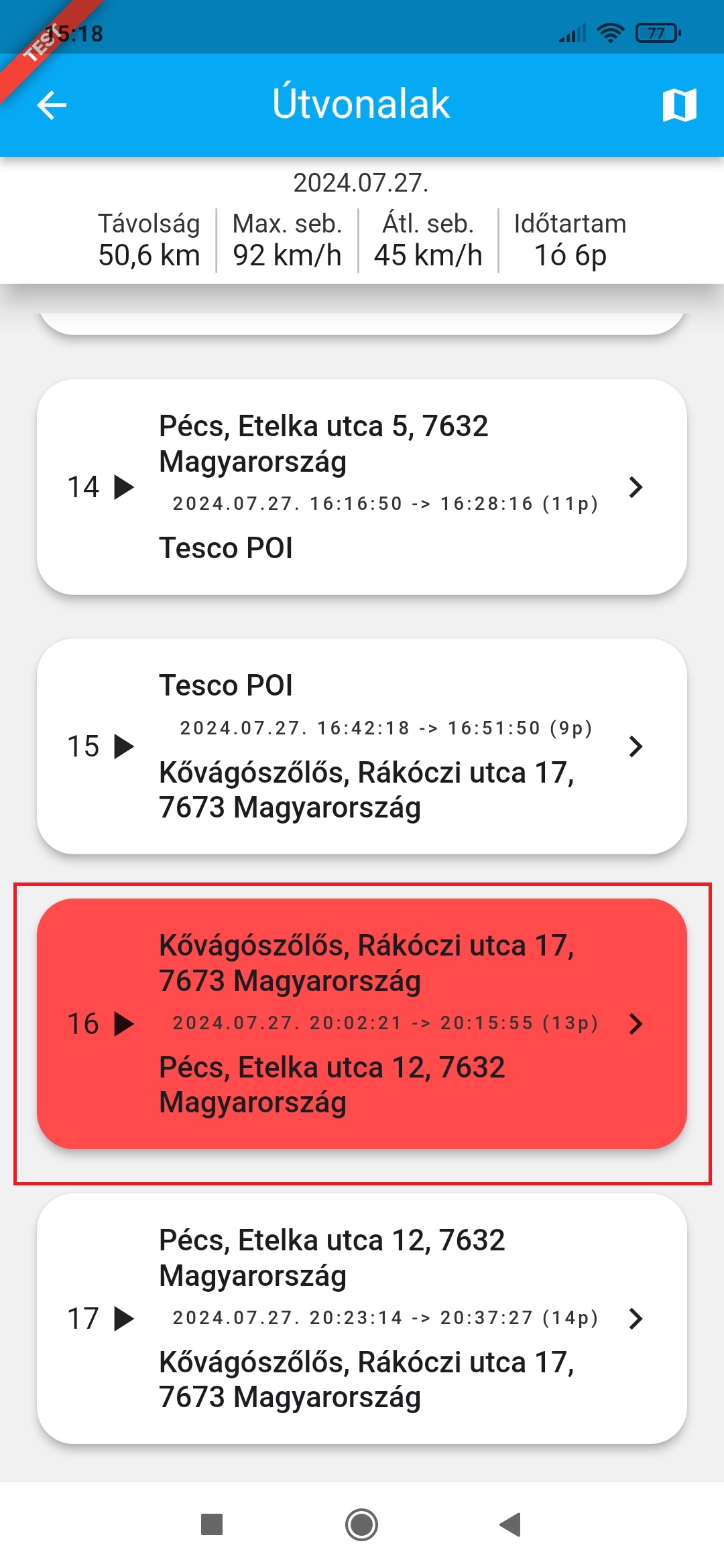Go back using the app bar arrow
Screen dimensions: 724x1568
click(52, 105)
